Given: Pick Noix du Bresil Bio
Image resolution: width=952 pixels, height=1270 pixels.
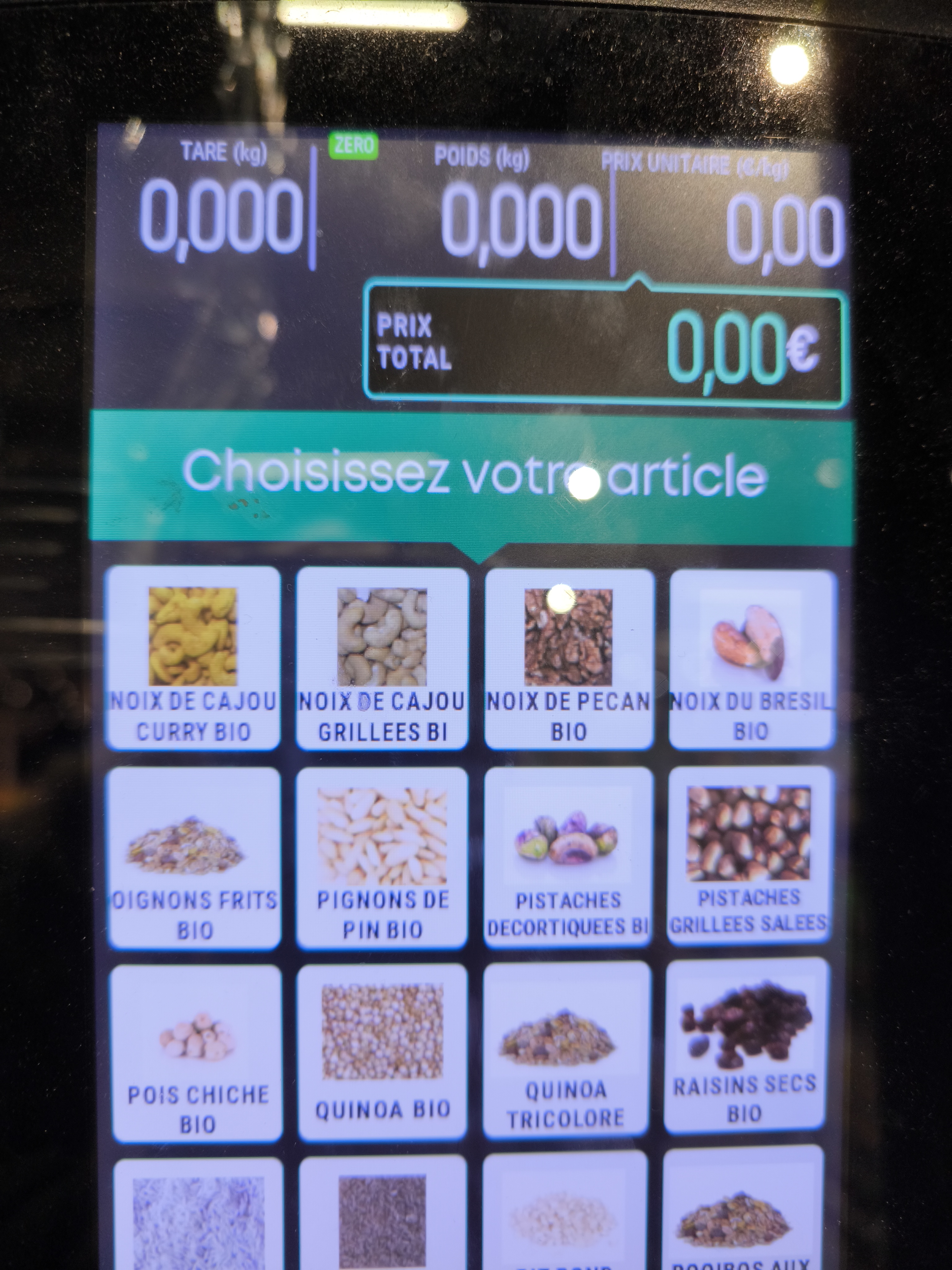Looking at the screenshot, I should [752, 659].
